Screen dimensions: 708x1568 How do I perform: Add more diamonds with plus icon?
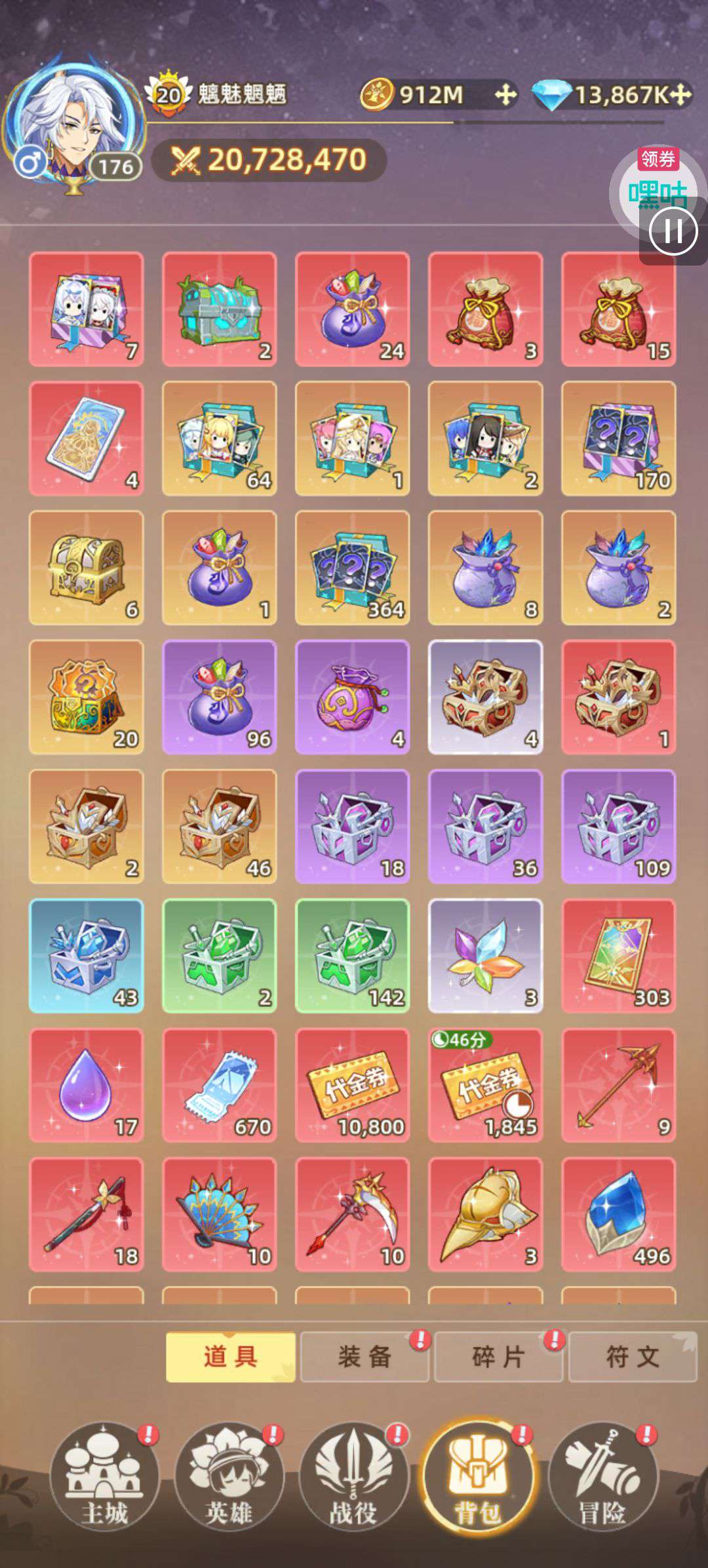(682, 95)
